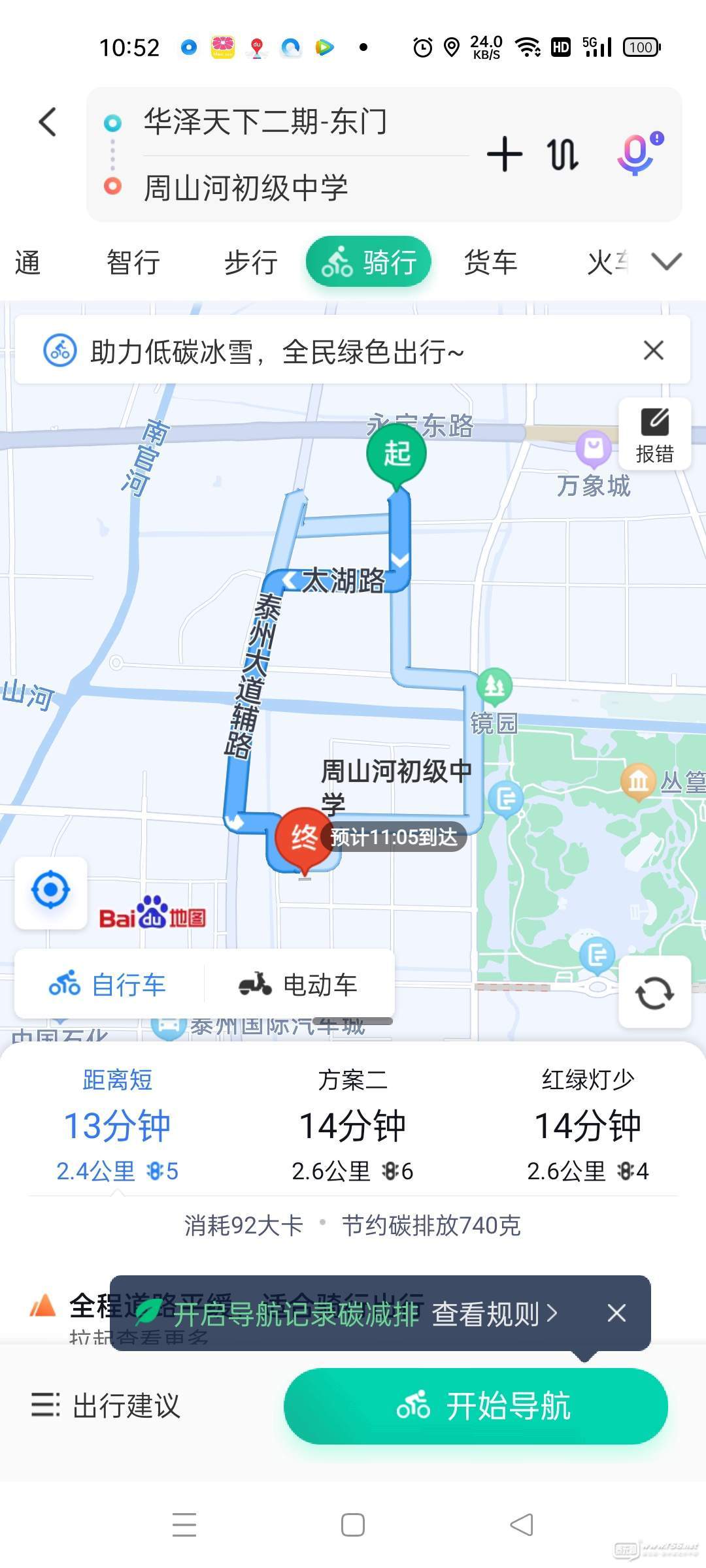This screenshot has width=706, height=1568.
Task: Start navigation with 开始导航
Action: (x=476, y=1406)
